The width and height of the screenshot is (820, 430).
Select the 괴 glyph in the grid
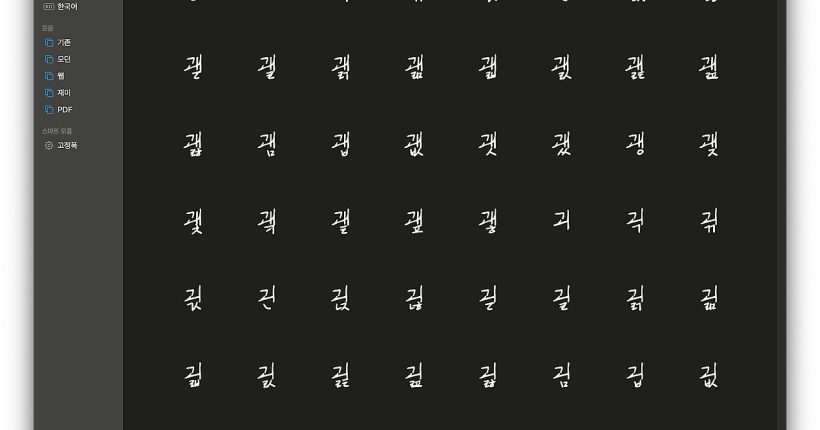pos(562,221)
